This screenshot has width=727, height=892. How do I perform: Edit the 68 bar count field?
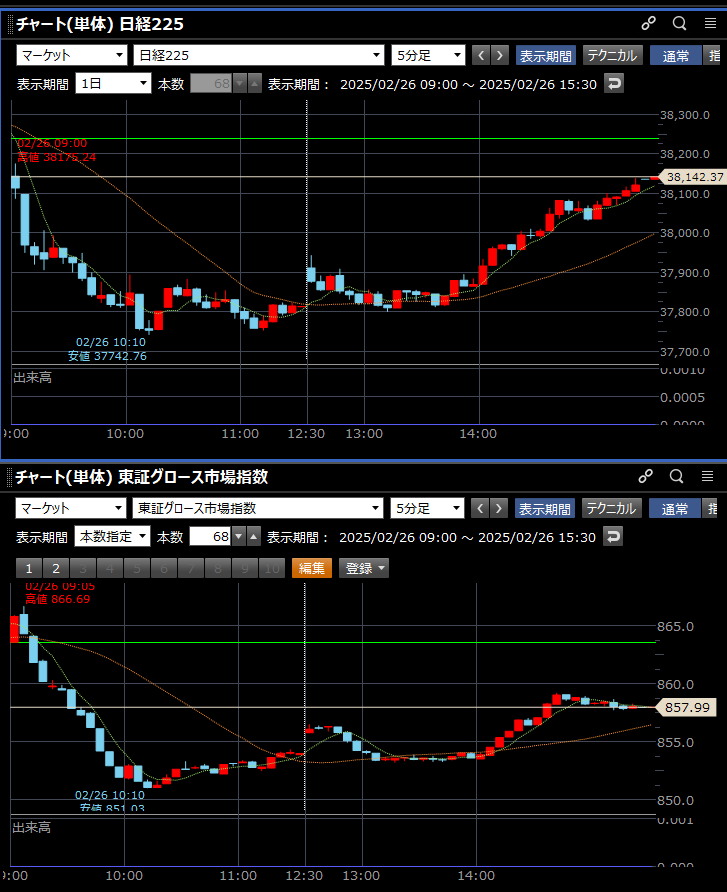click(x=211, y=537)
